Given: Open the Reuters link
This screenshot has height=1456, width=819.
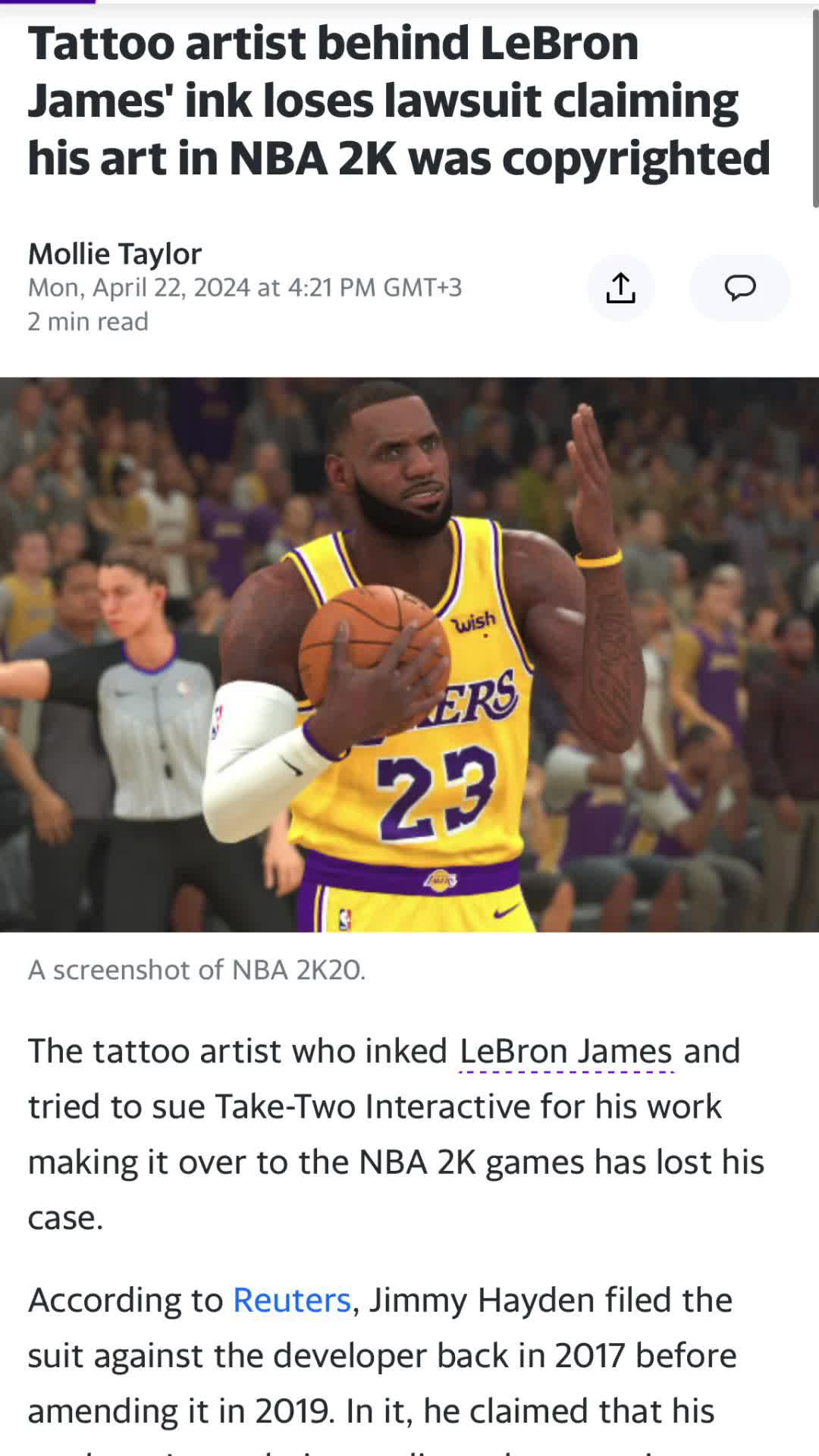Looking at the screenshot, I should (291, 1300).
